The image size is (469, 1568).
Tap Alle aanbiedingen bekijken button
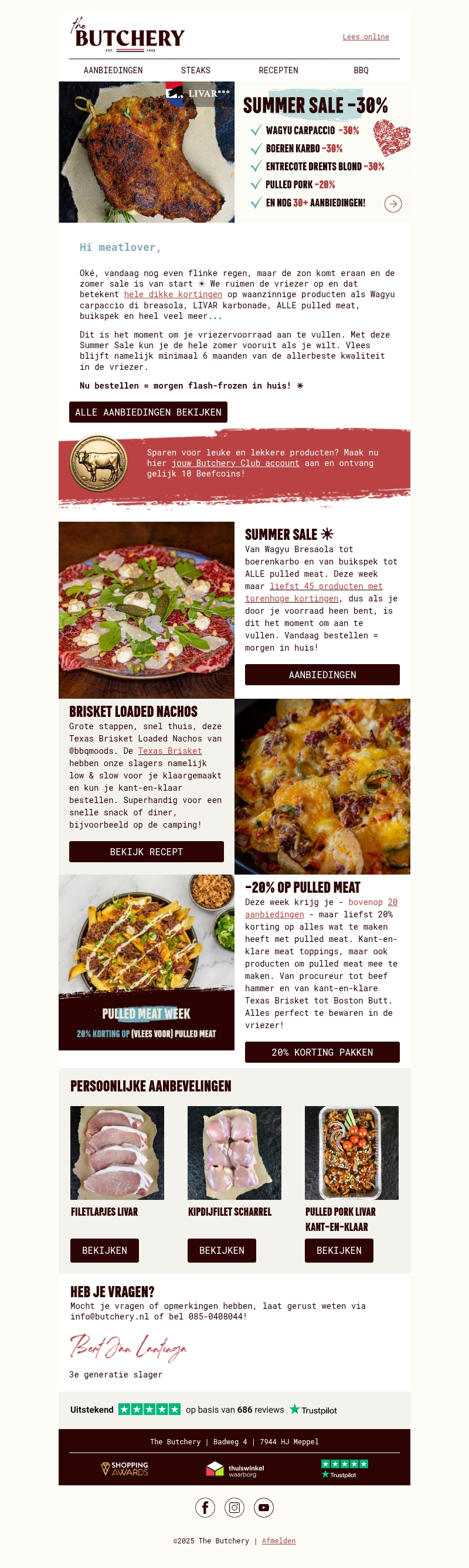pos(148,412)
